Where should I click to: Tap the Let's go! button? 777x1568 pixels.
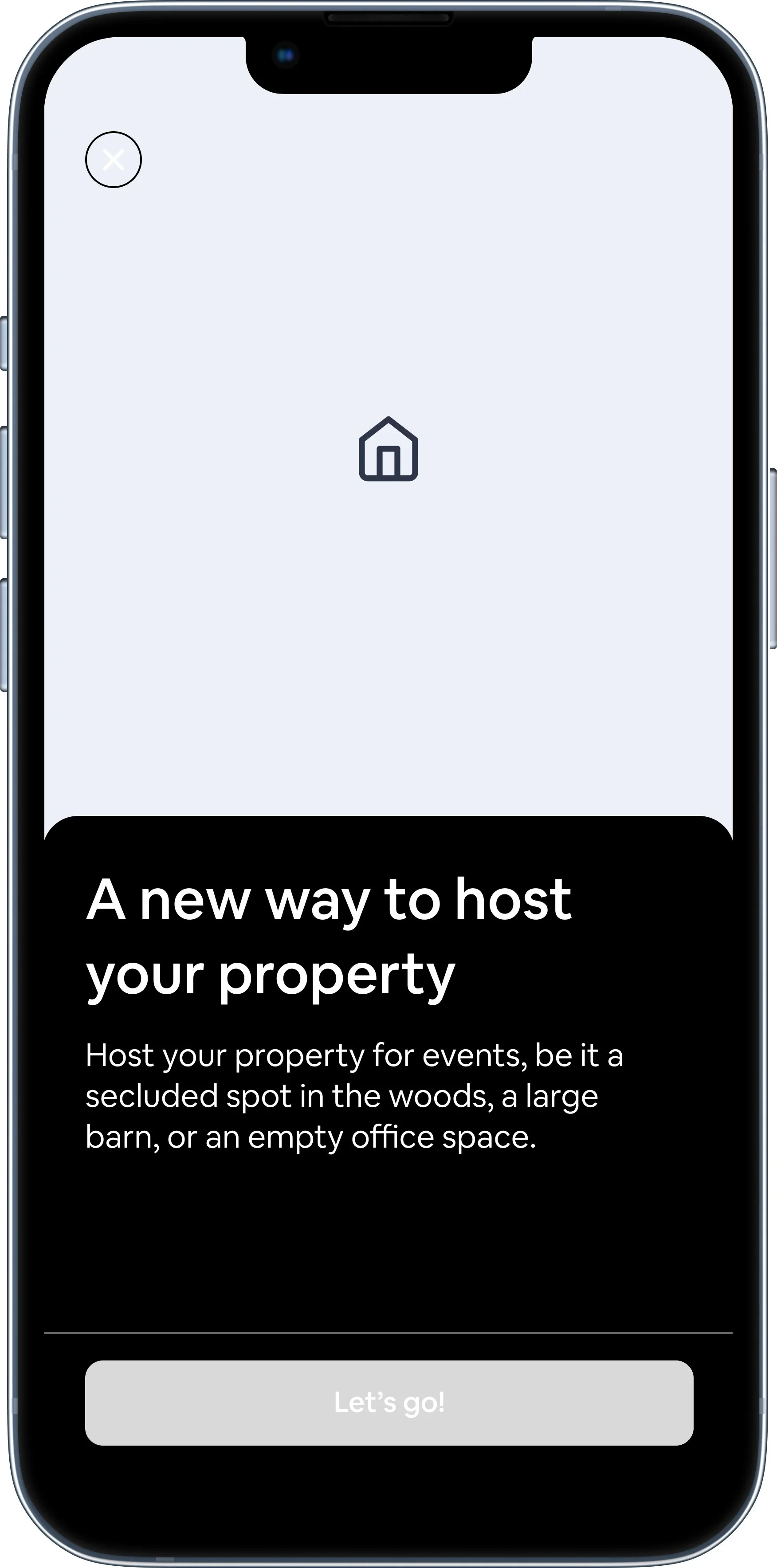[x=389, y=1403]
